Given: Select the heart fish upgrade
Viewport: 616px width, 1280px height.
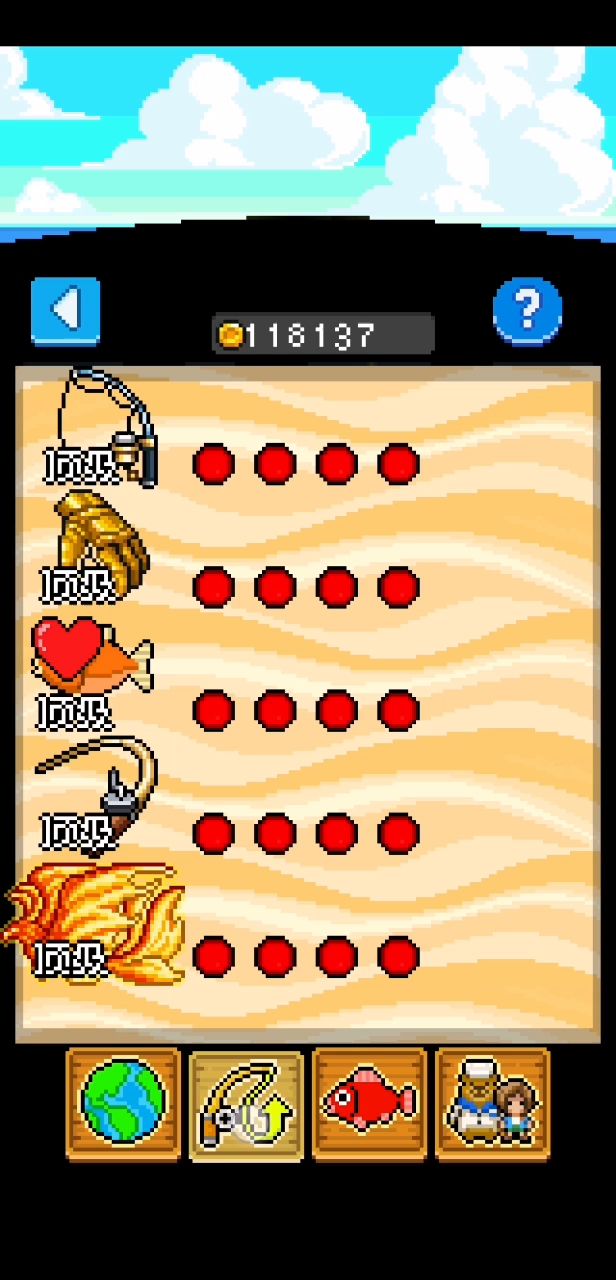Looking at the screenshot, I should point(92,665).
